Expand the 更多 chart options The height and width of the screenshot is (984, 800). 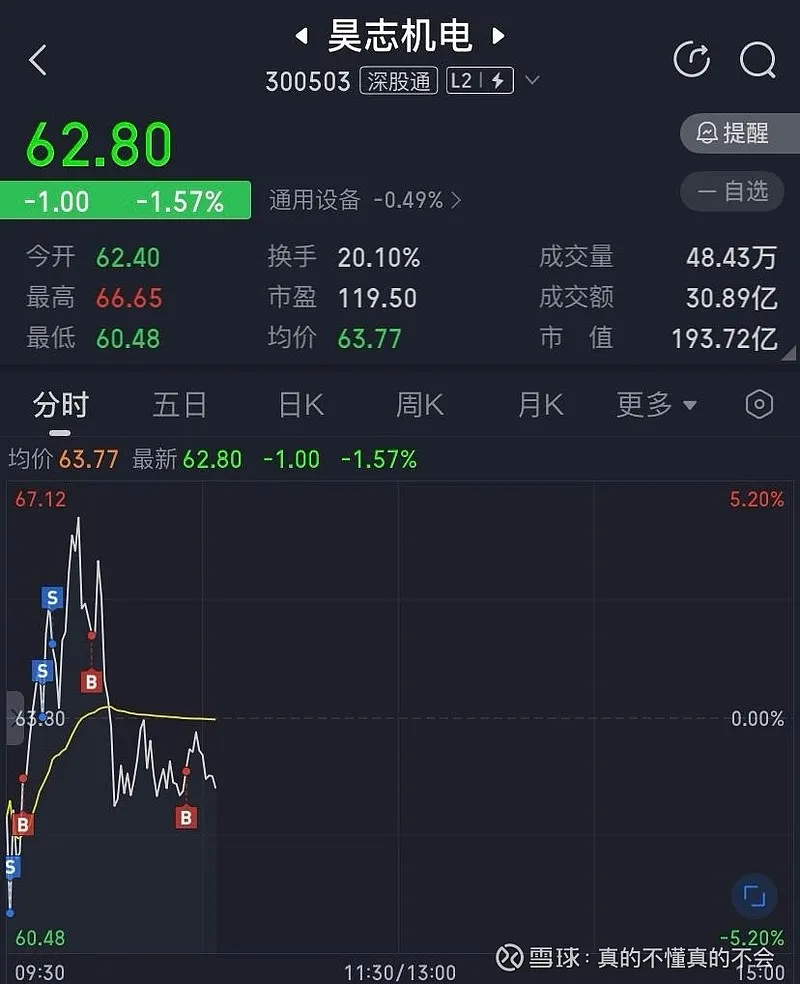pos(656,405)
